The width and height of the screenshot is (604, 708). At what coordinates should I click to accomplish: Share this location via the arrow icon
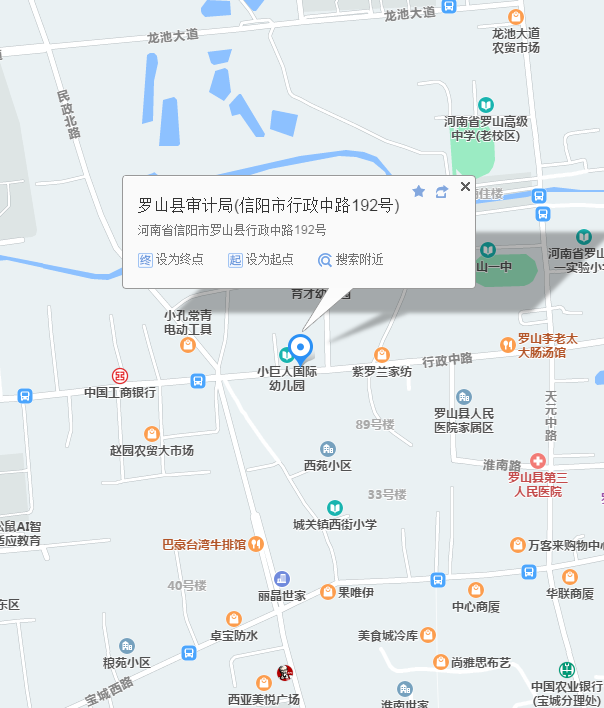[441, 191]
